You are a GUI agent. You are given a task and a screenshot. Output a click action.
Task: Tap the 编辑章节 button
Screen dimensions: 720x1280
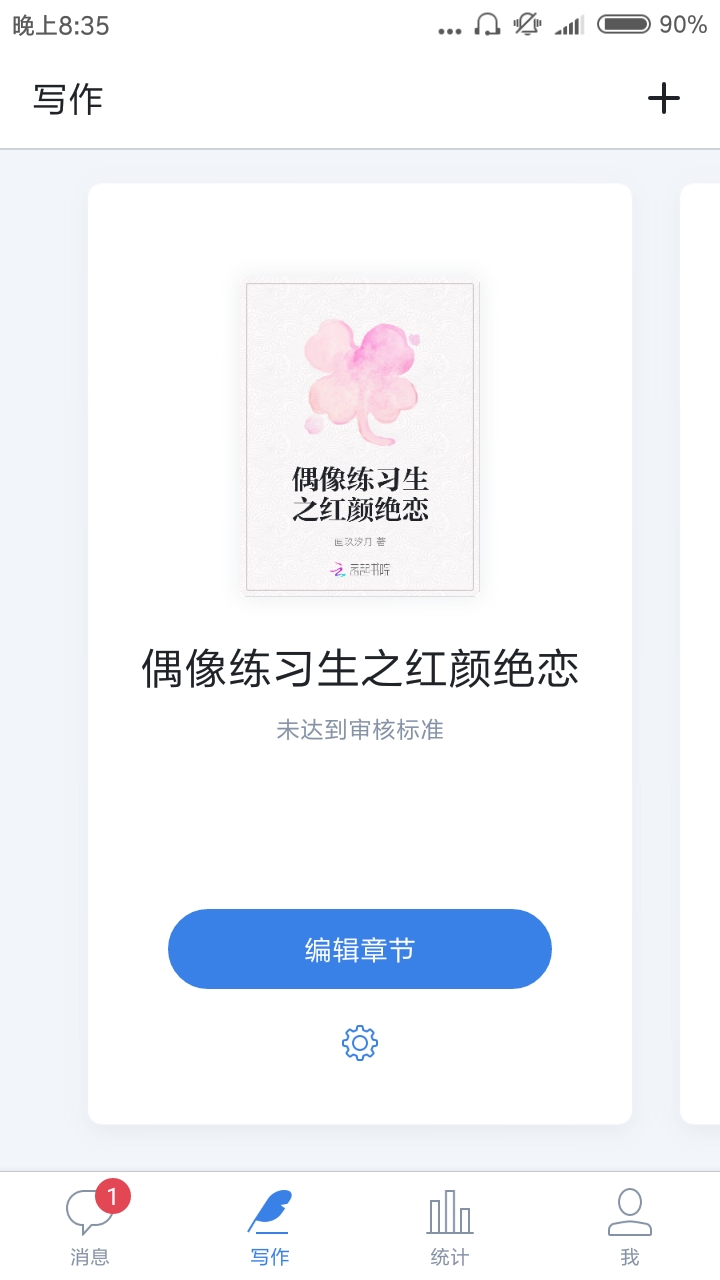coord(360,949)
